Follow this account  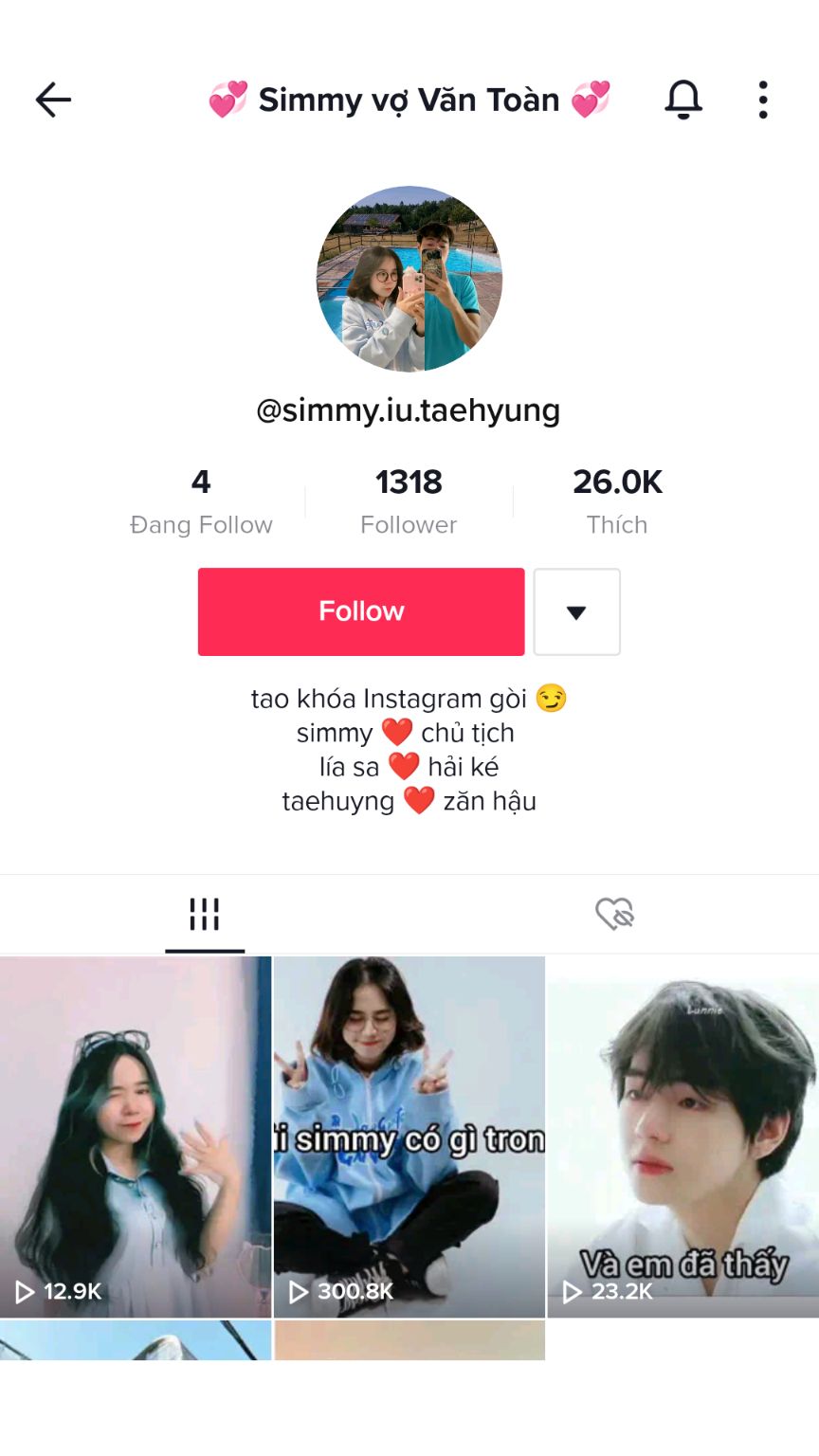pyautogui.click(x=361, y=611)
